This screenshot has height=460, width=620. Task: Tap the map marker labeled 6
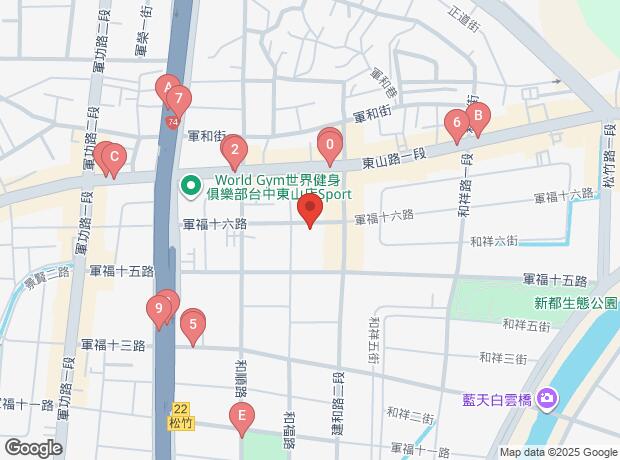[457, 124]
